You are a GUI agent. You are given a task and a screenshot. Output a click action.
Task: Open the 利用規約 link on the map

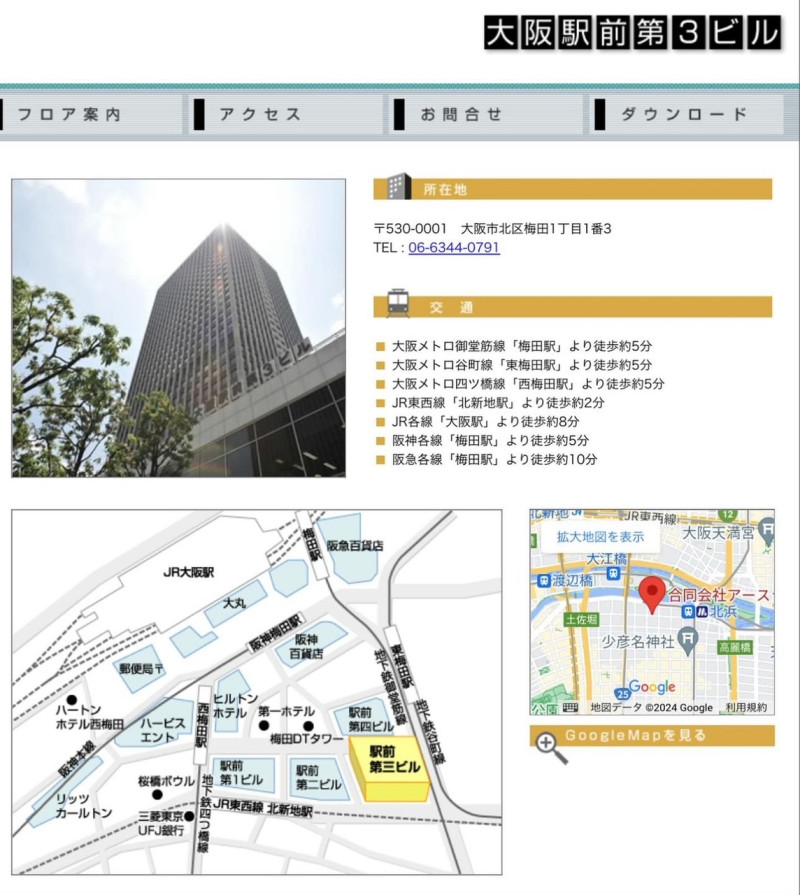[x=746, y=708]
